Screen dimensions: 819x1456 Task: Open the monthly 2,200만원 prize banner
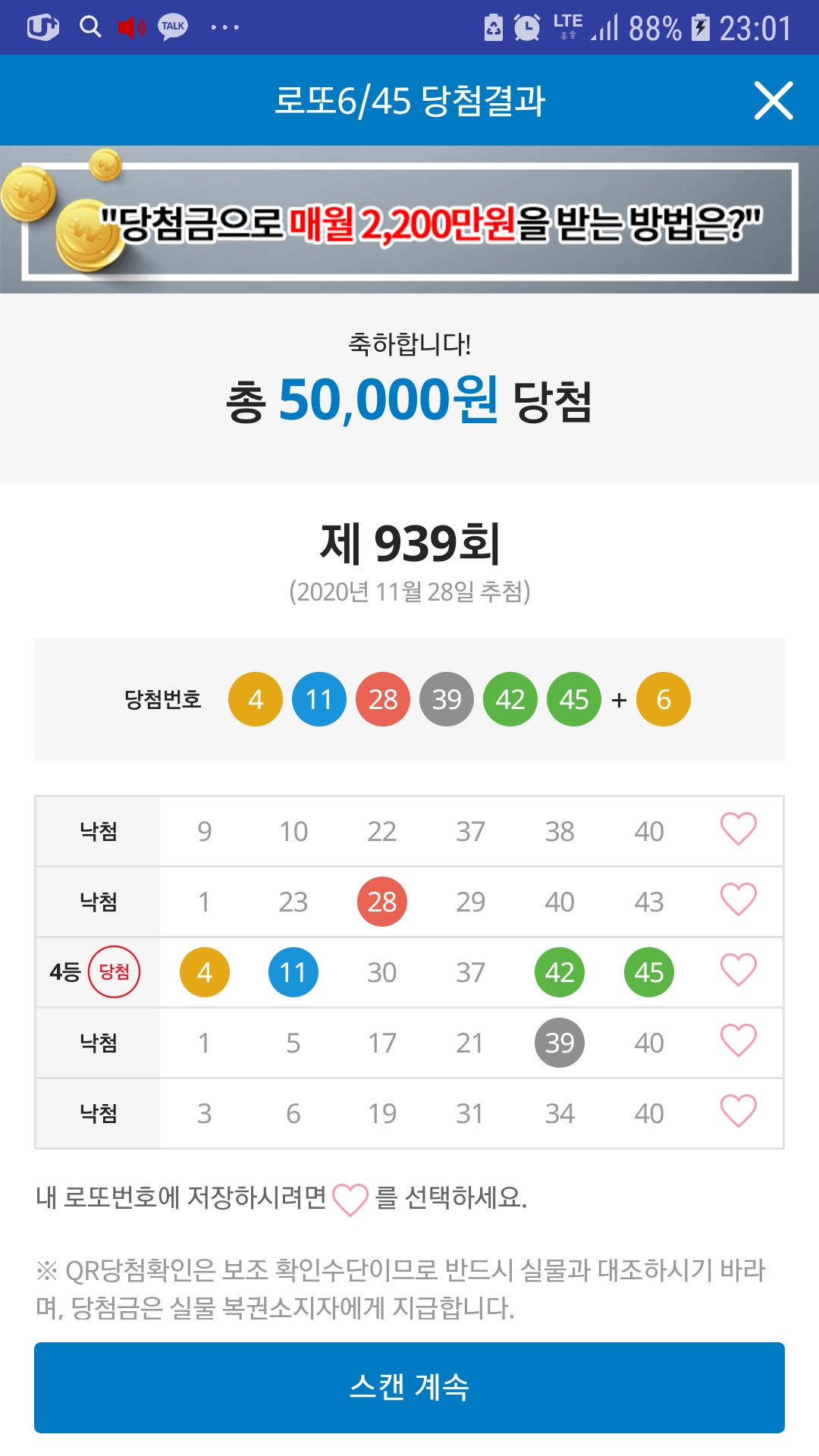pyautogui.click(x=409, y=221)
